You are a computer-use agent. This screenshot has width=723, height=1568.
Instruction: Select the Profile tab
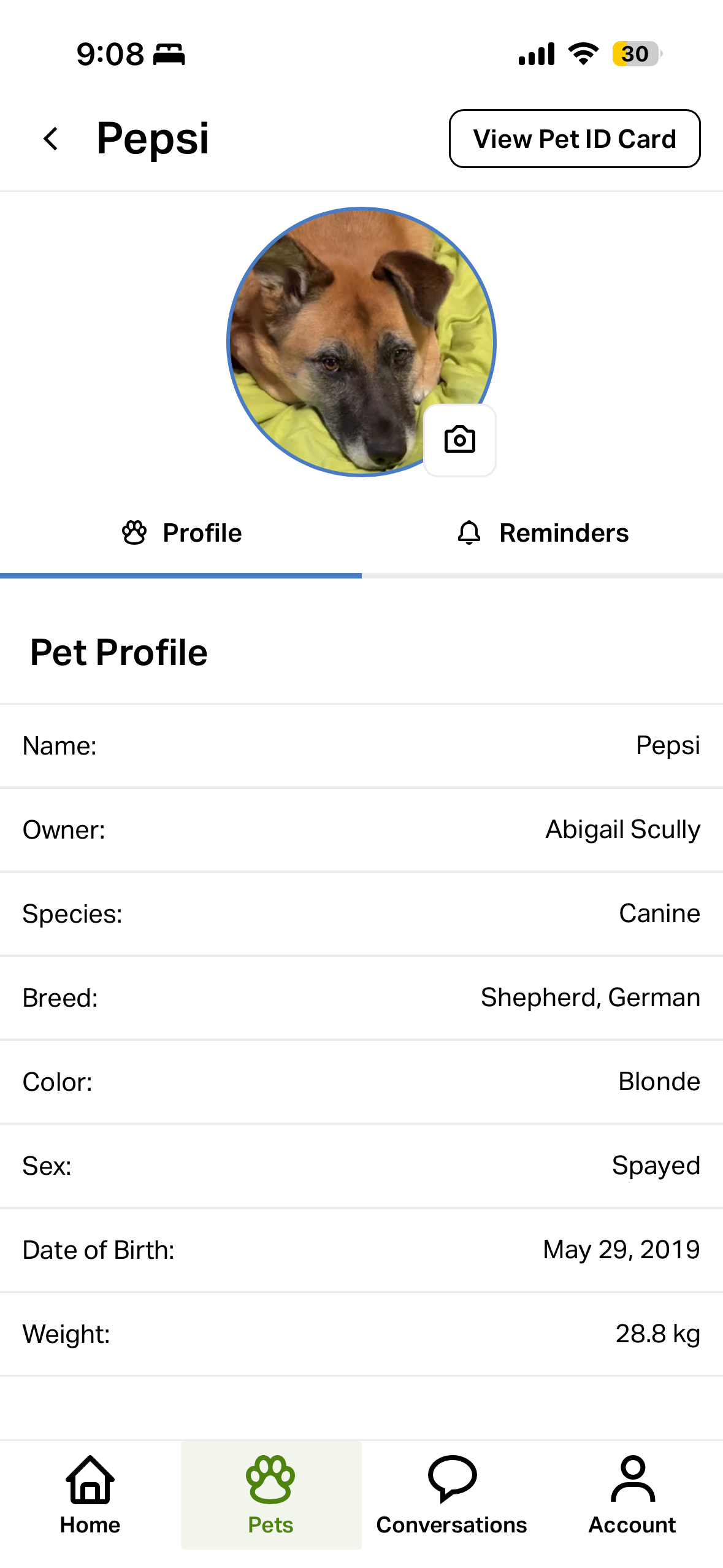tap(181, 532)
